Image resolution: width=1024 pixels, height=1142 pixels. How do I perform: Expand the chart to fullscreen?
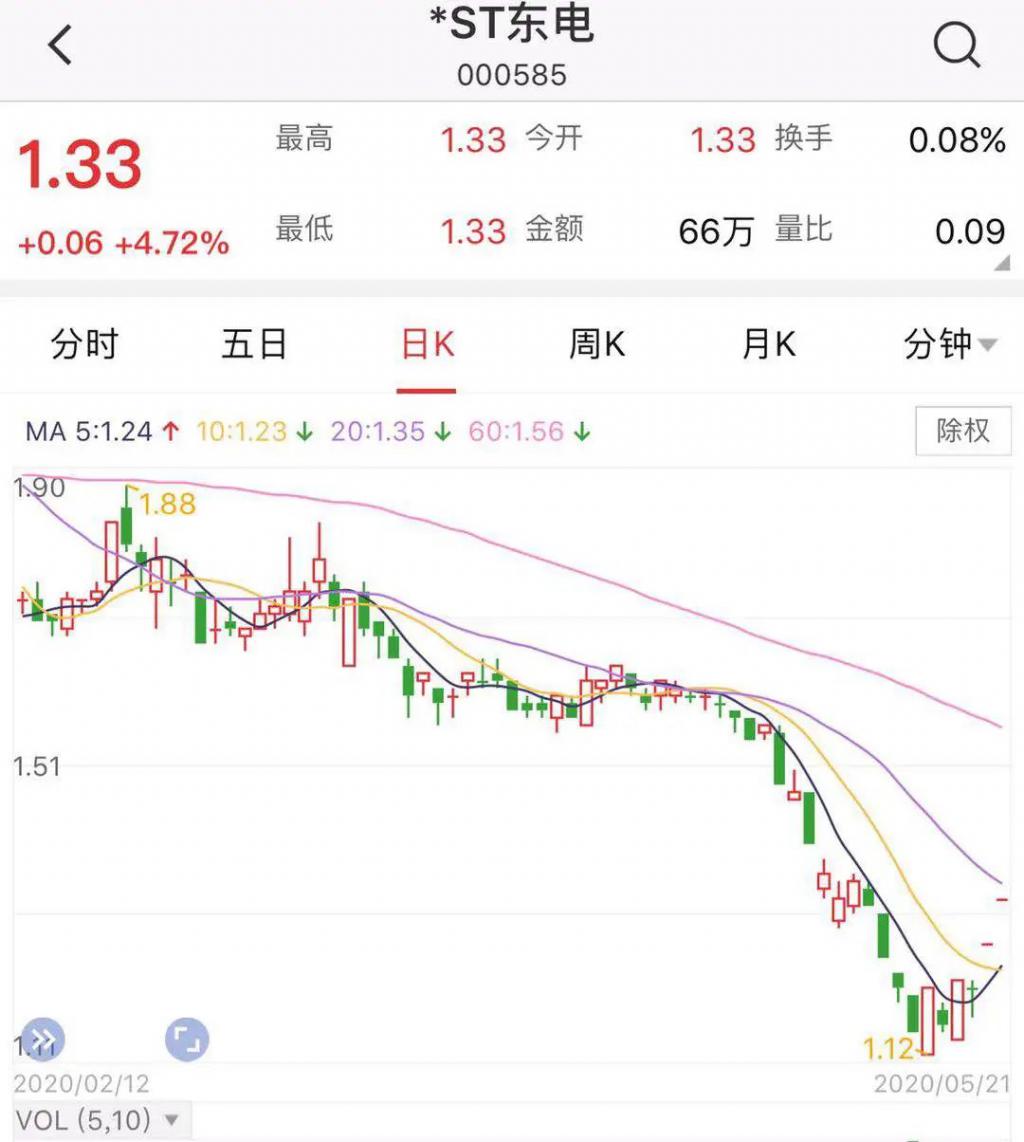187,1040
